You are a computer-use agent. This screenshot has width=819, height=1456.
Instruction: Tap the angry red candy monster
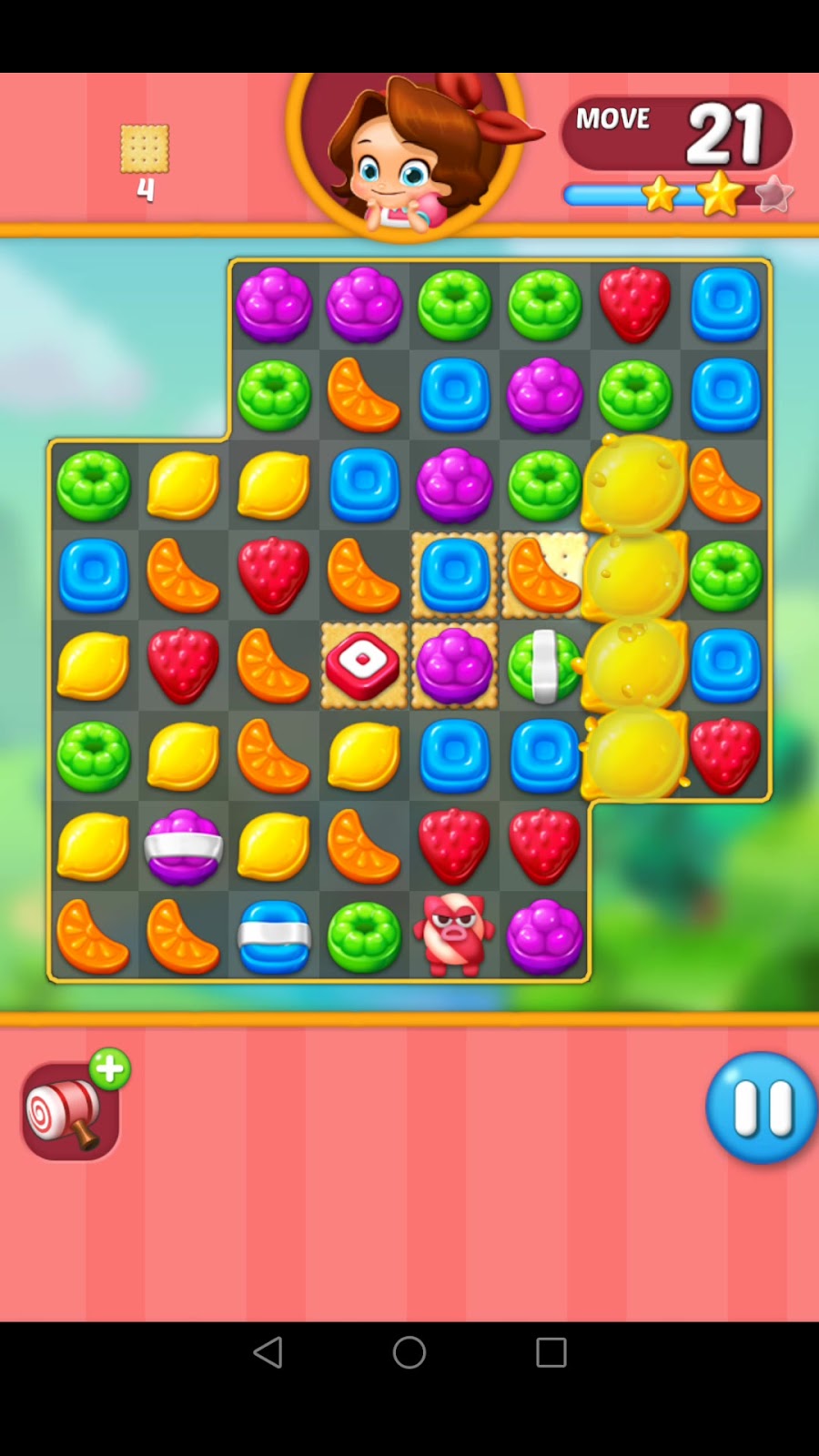coord(454,935)
